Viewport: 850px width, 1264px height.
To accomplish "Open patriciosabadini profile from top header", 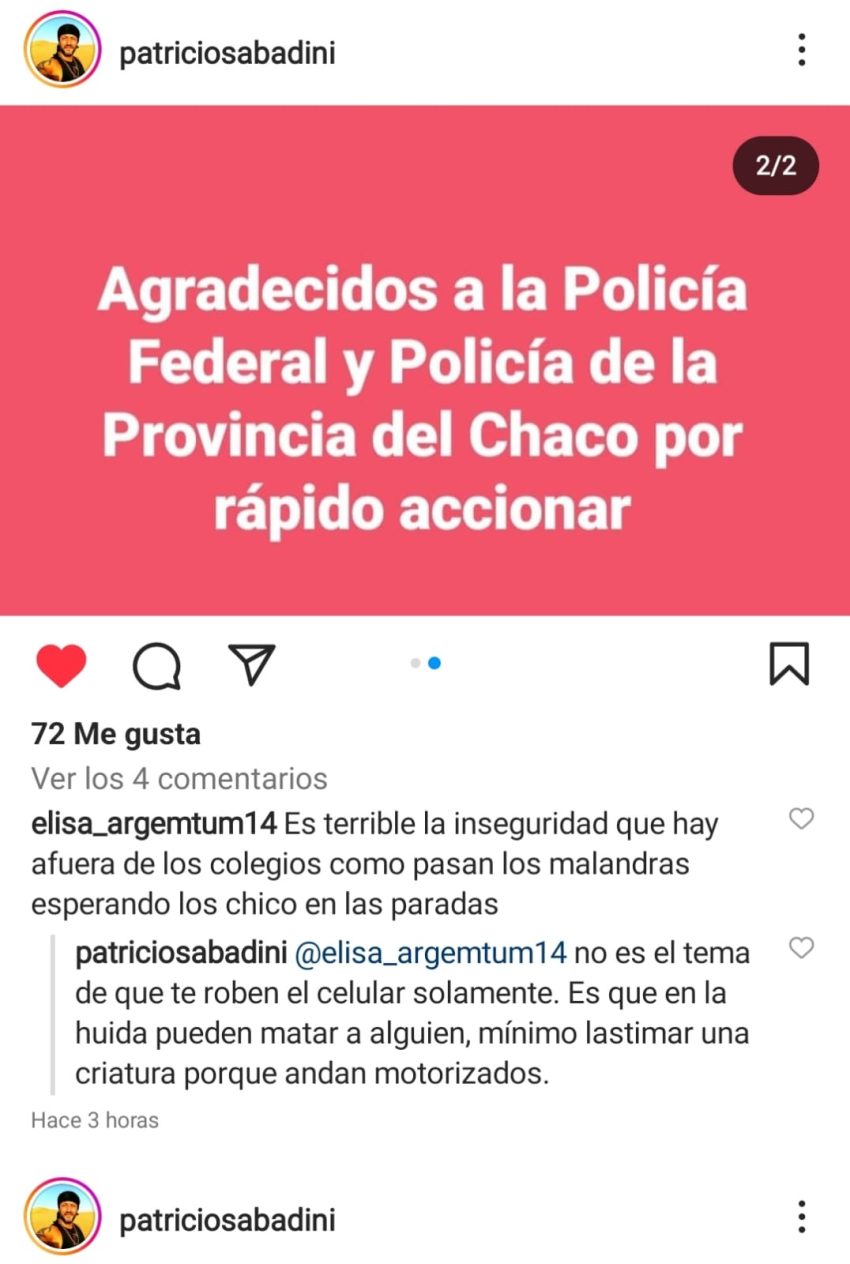I will coord(227,52).
